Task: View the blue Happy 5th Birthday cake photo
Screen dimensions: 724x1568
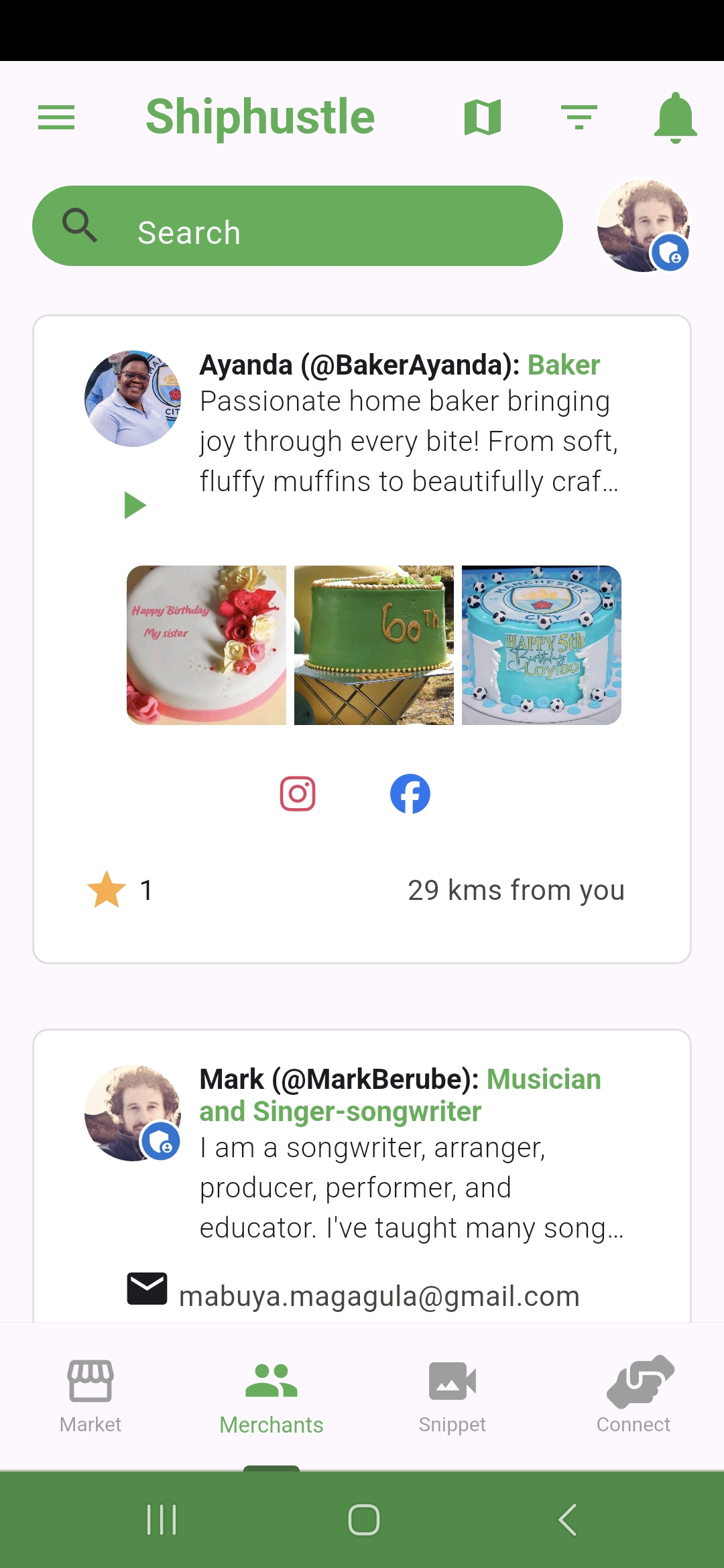Action: pos(542,645)
